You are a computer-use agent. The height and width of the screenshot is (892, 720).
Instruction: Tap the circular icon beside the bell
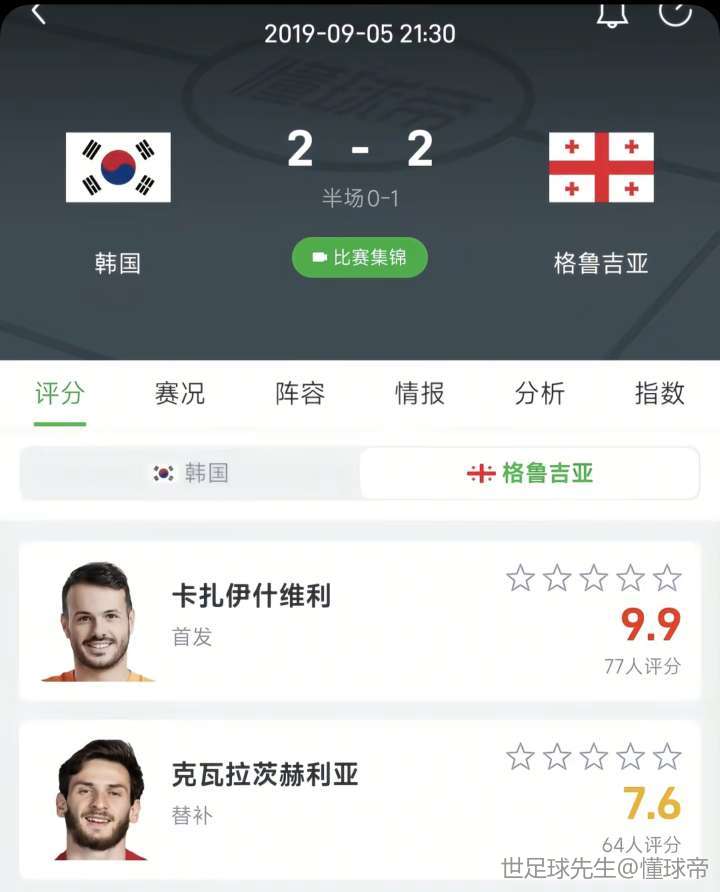pos(675,12)
